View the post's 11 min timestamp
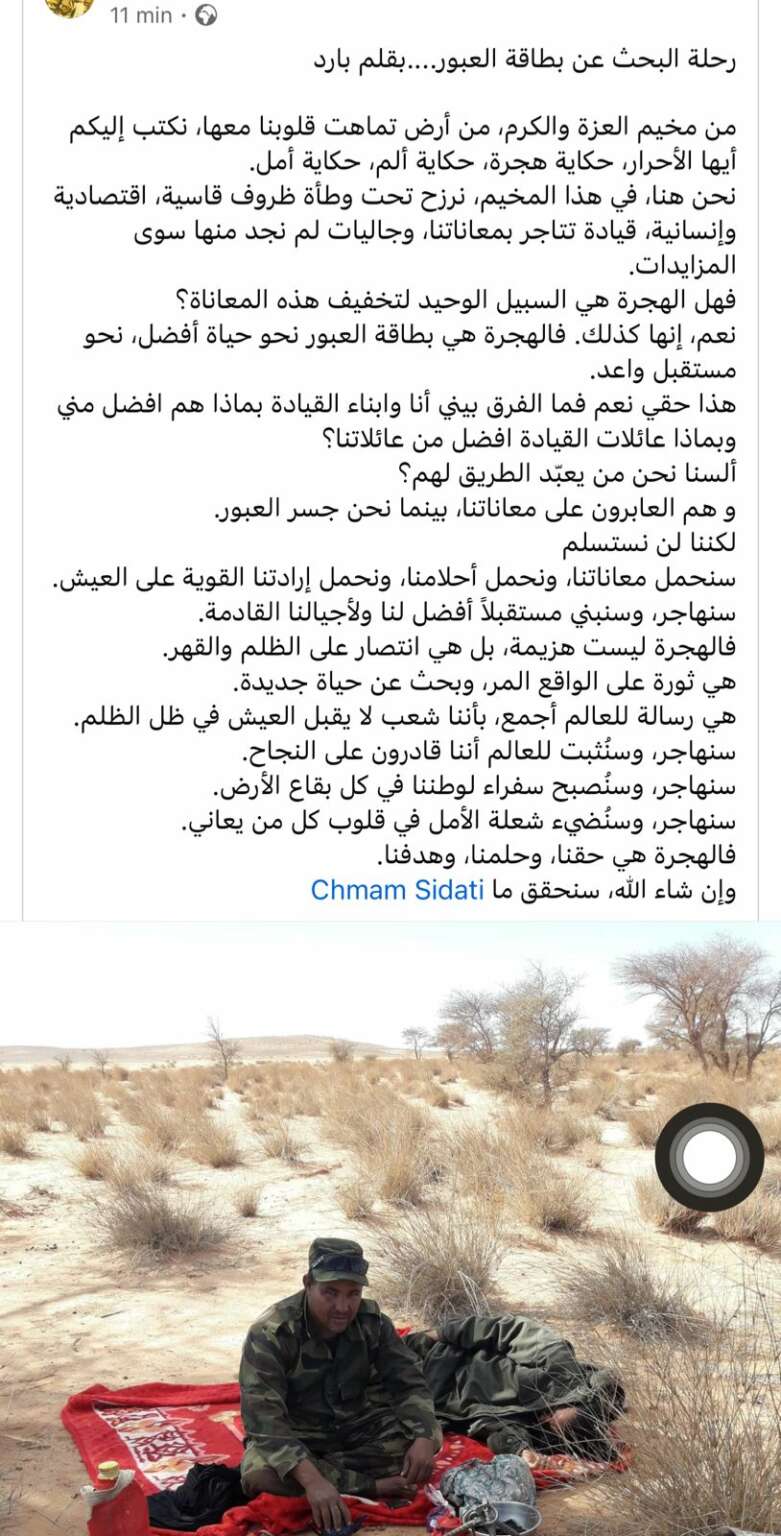The width and height of the screenshot is (781, 1536). pos(140,15)
